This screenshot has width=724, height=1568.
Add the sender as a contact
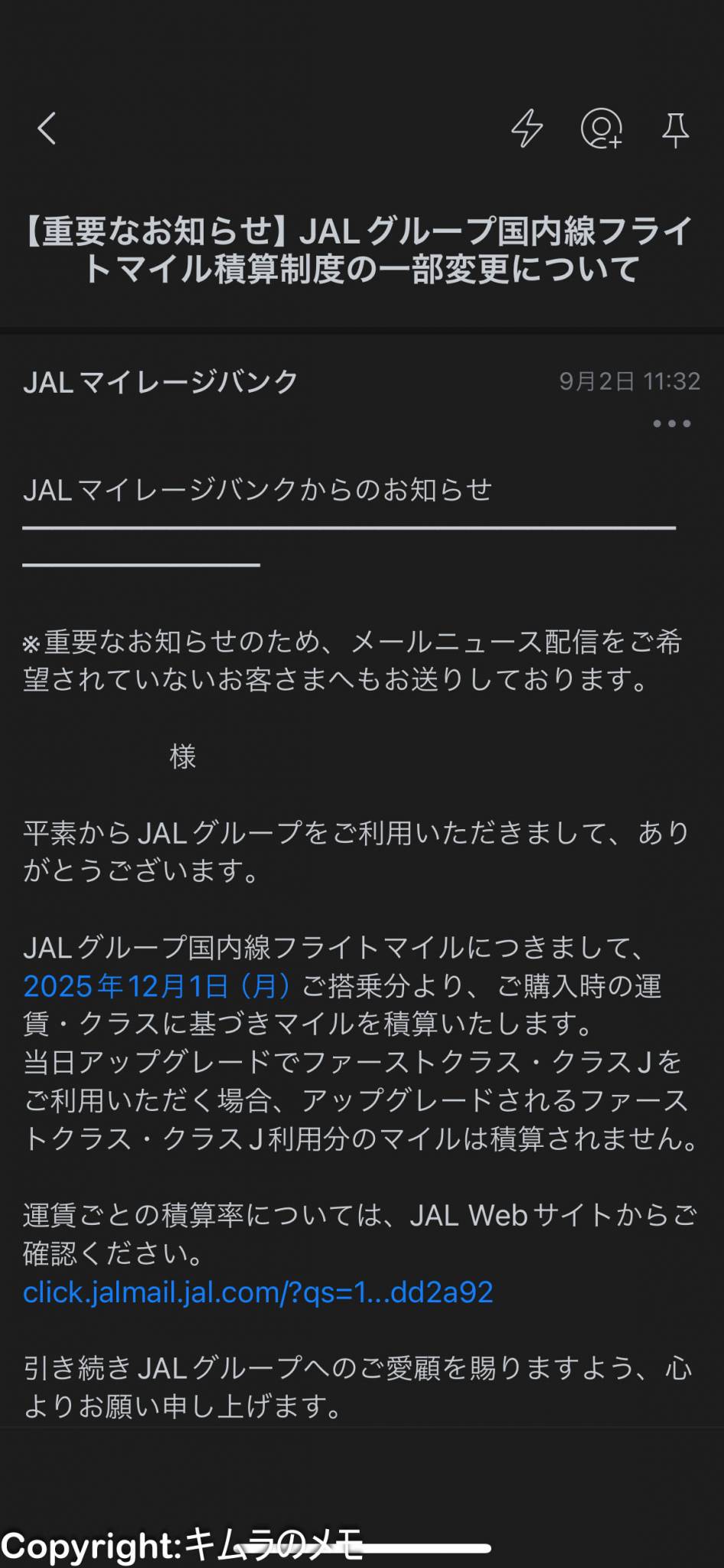point(602,129)
